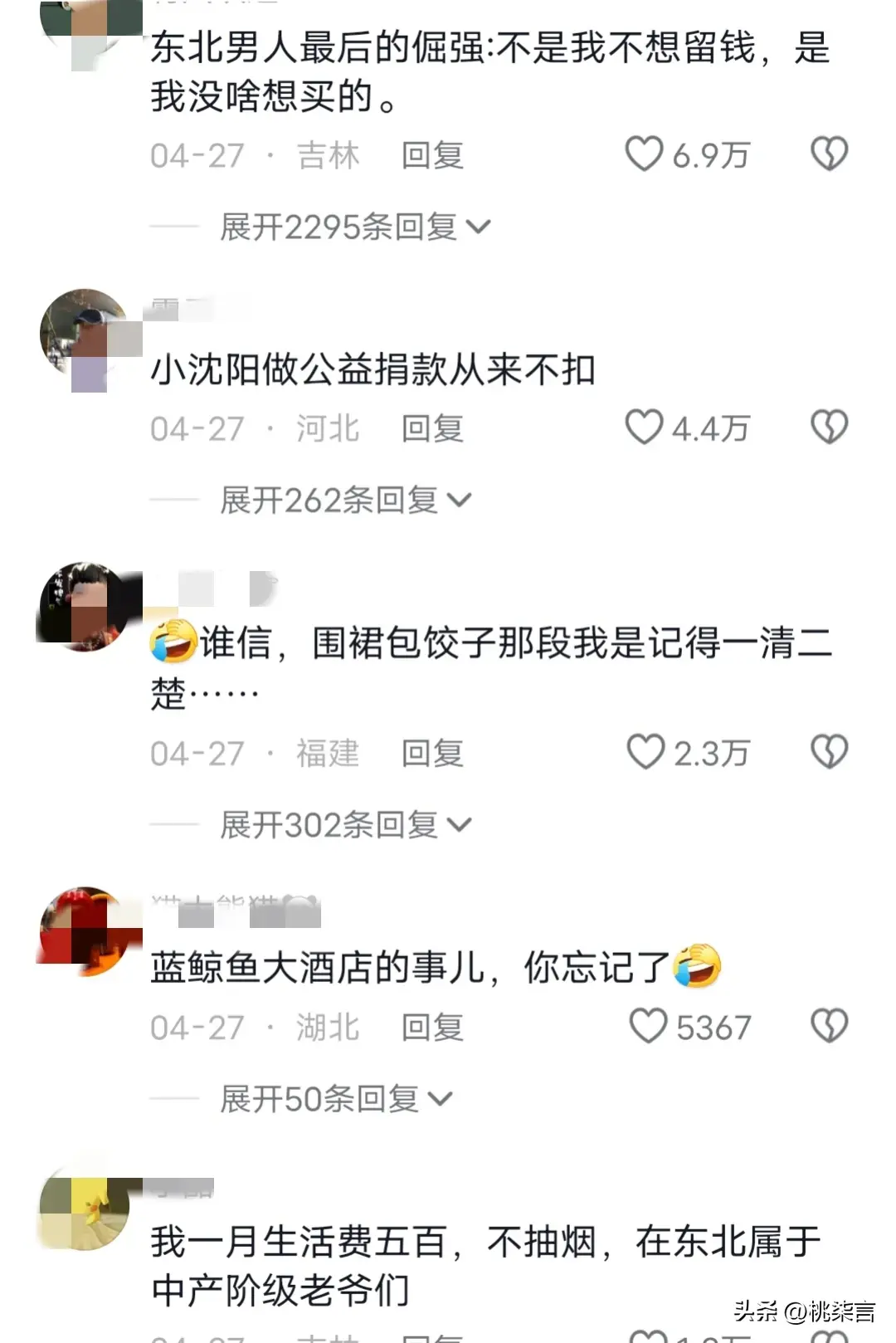Viewport: 896px width, 1343px height.
Task: Dislike the comment about 东北男人最后的倔强
Action: pos(829,154)
